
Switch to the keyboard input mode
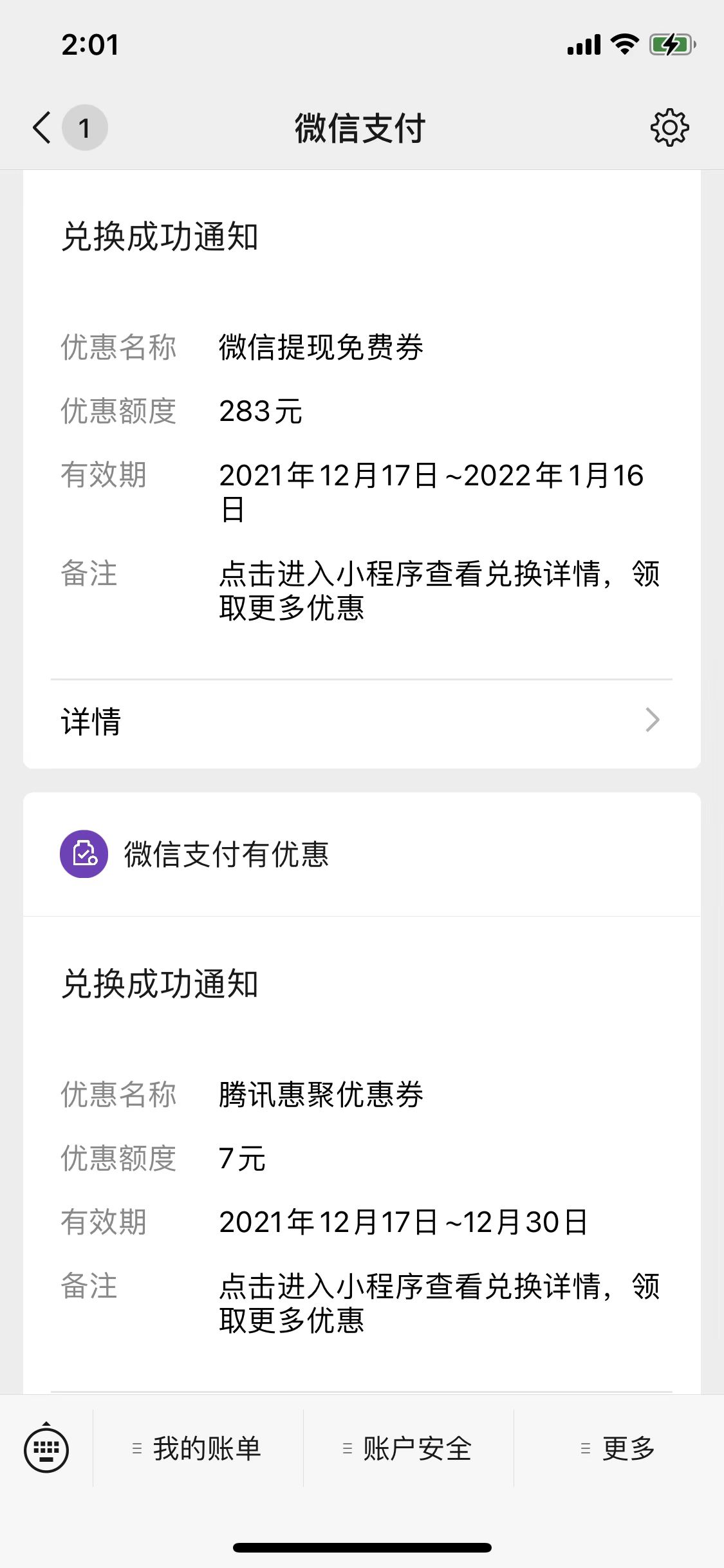[x=46, y=1448]
